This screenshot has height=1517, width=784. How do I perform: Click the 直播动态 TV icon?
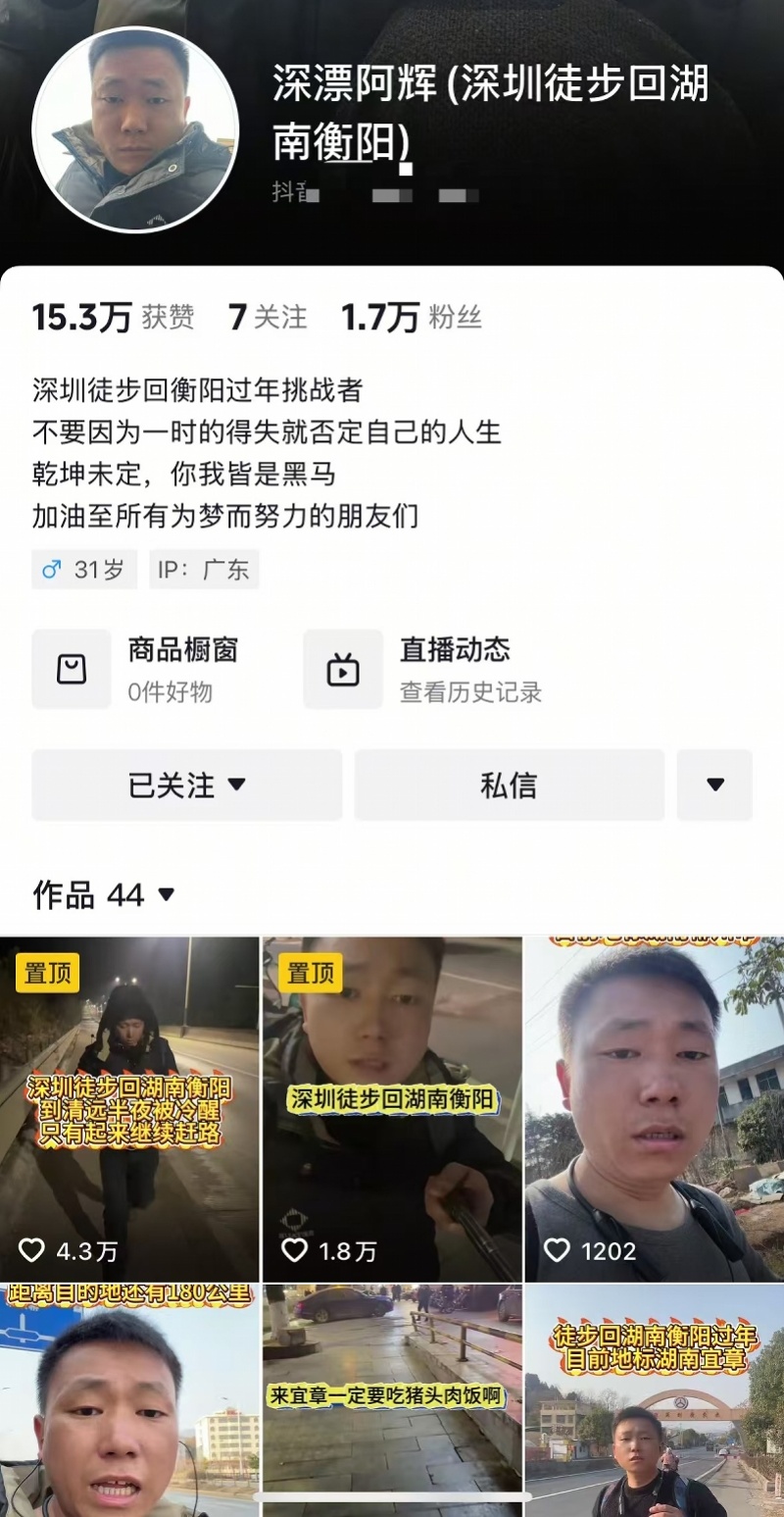(342, 670)
